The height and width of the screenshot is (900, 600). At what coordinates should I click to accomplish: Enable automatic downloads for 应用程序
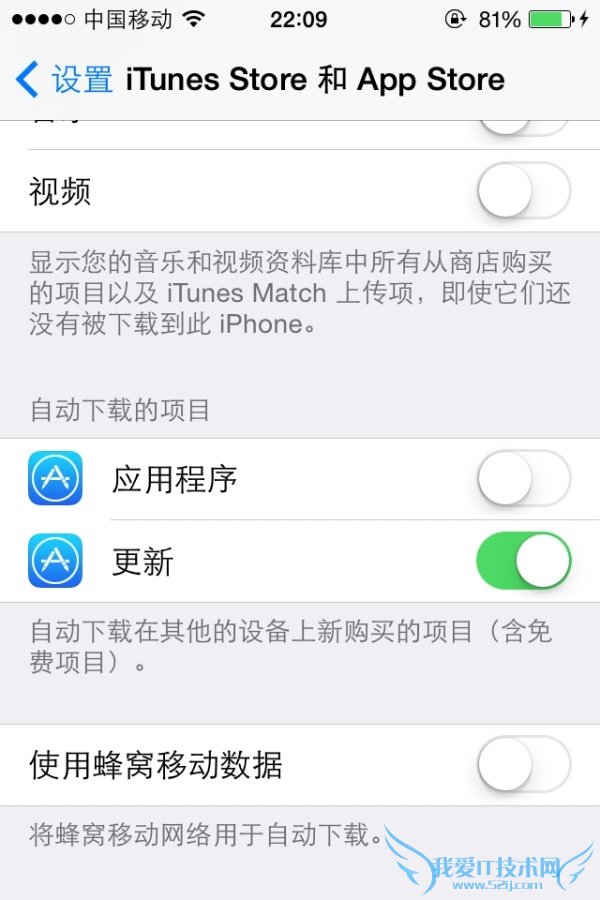pyautogui.click(x=523, y=479)
